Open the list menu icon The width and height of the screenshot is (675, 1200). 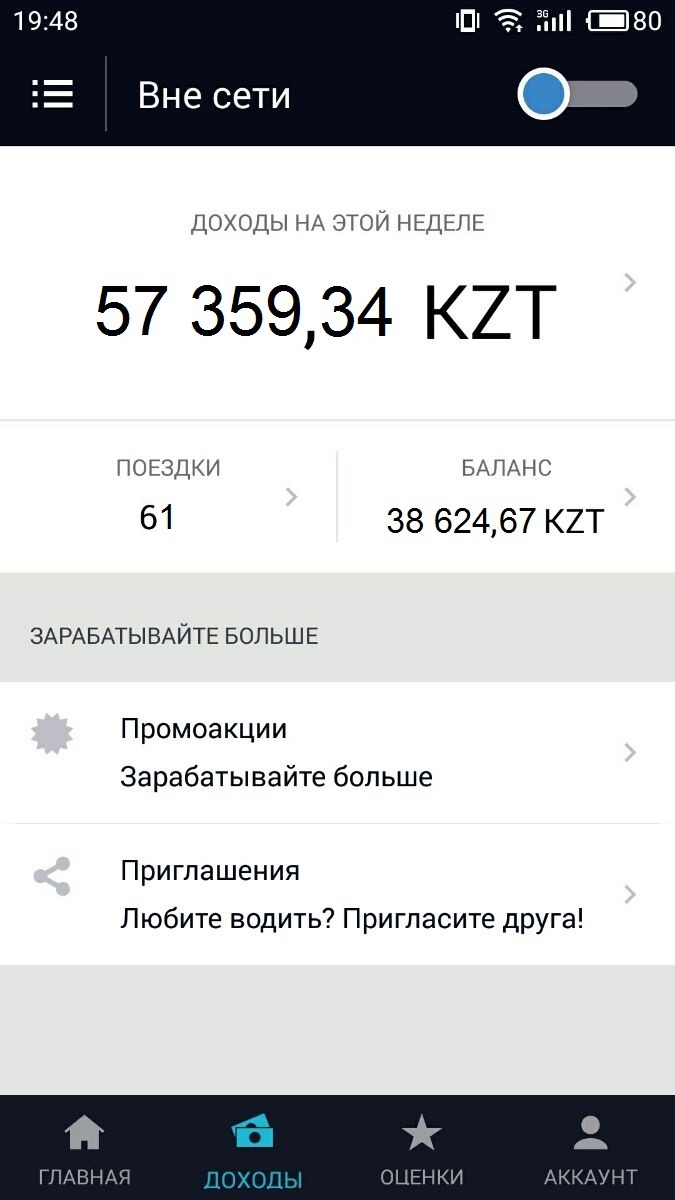pos(52,95)
